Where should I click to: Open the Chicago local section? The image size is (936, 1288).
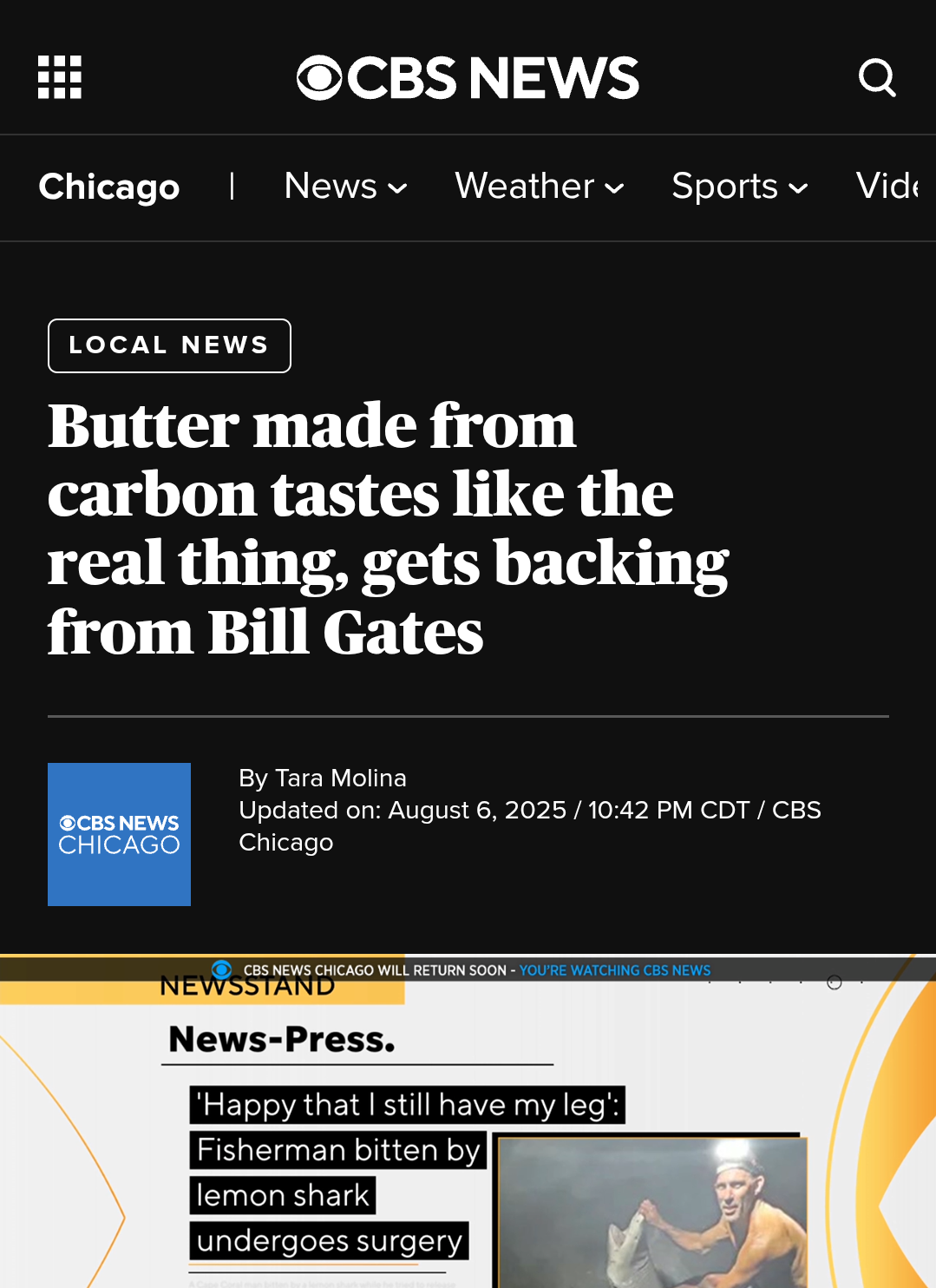(x=109, y=187)
